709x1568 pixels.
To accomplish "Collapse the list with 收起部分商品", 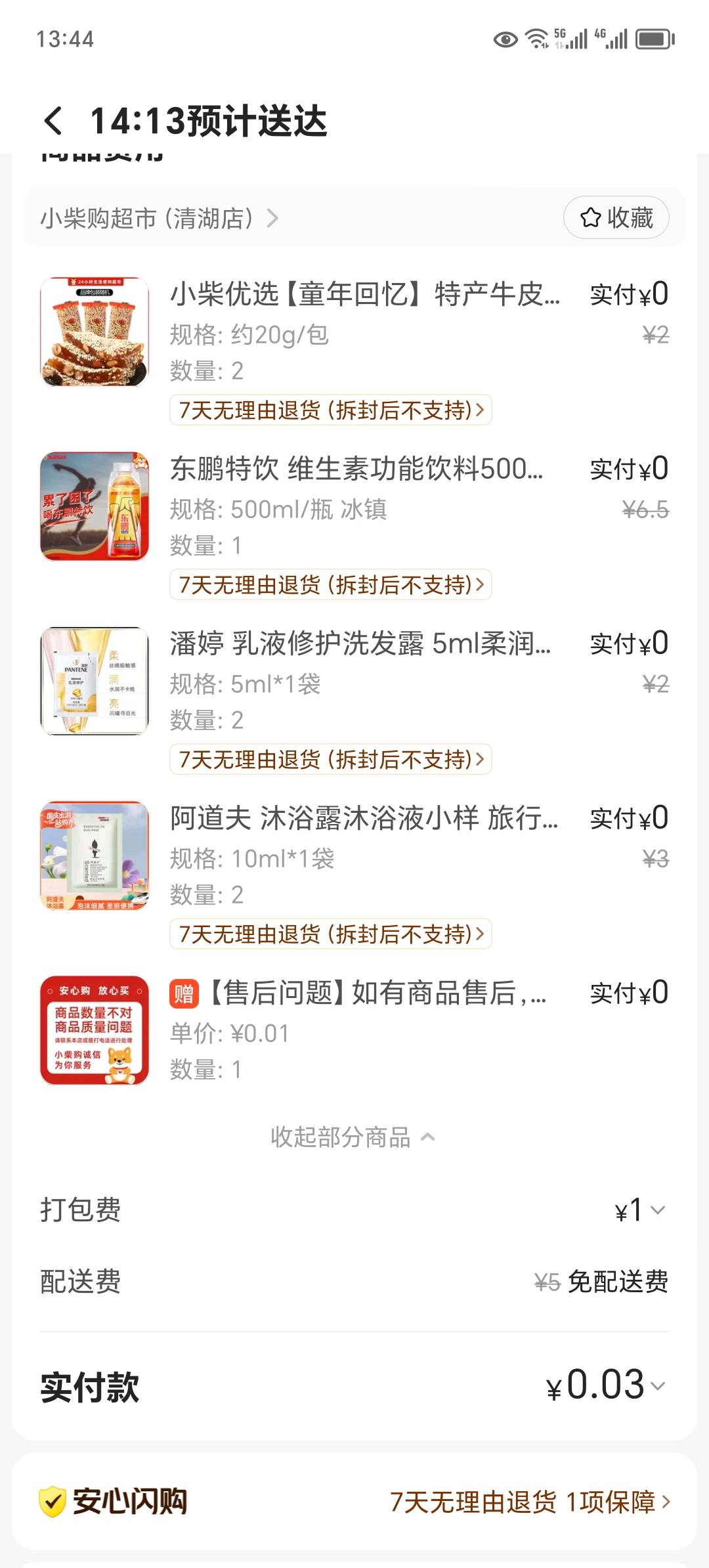I will 353,1137.
